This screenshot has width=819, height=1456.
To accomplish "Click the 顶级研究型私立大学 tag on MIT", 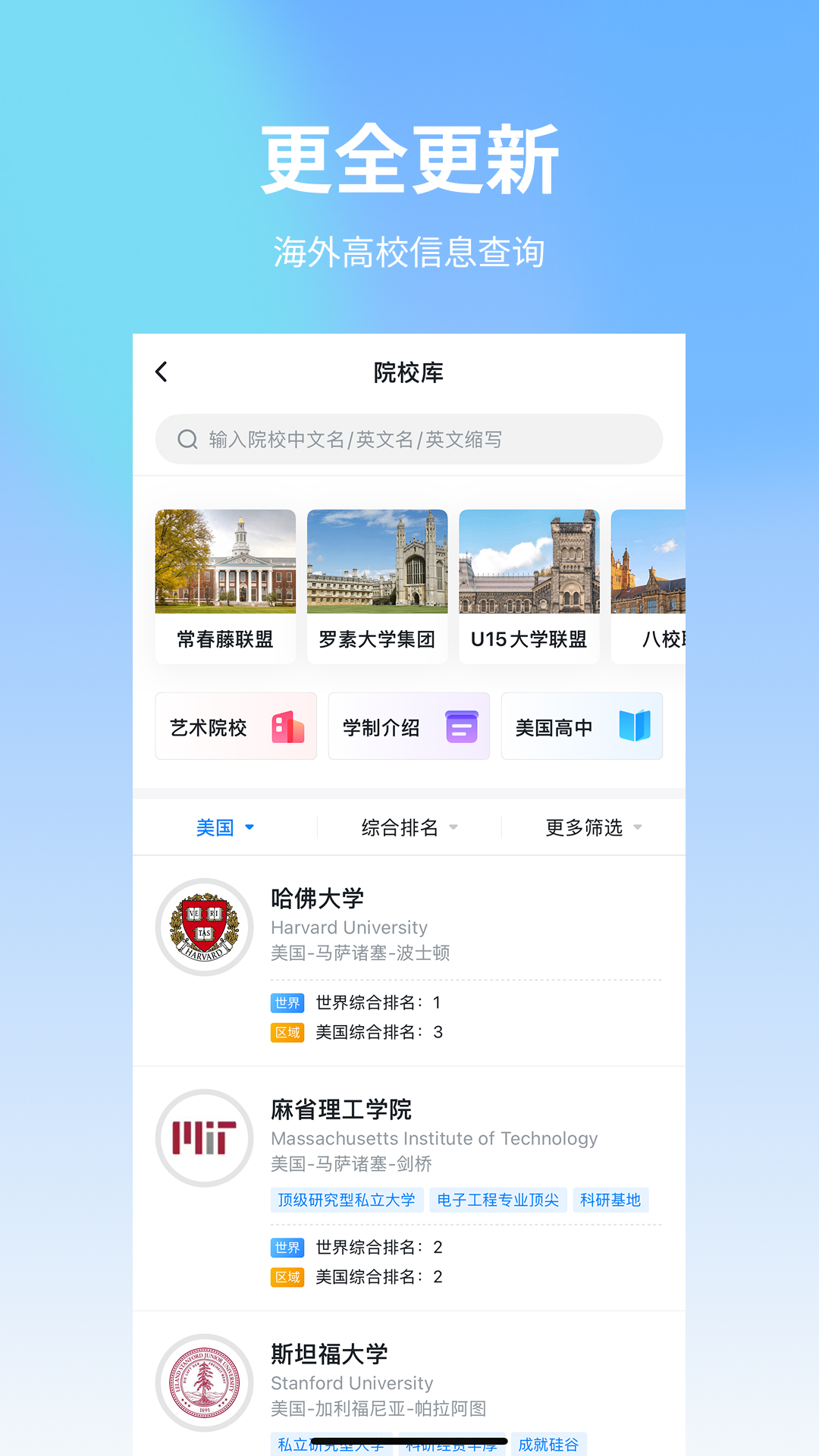I will pyautogui.click(x=347, y=1200).
